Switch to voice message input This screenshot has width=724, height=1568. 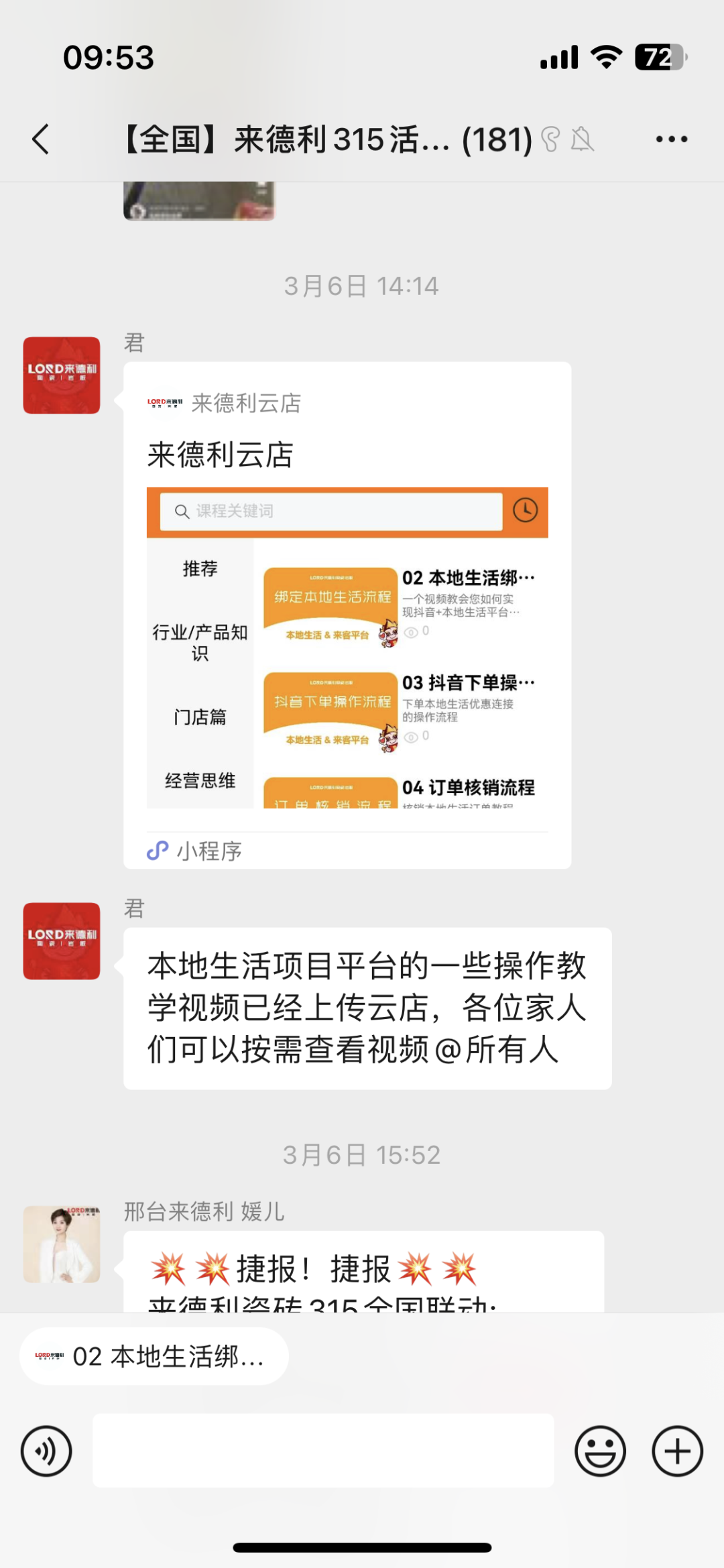click(x=46, y=1451)
